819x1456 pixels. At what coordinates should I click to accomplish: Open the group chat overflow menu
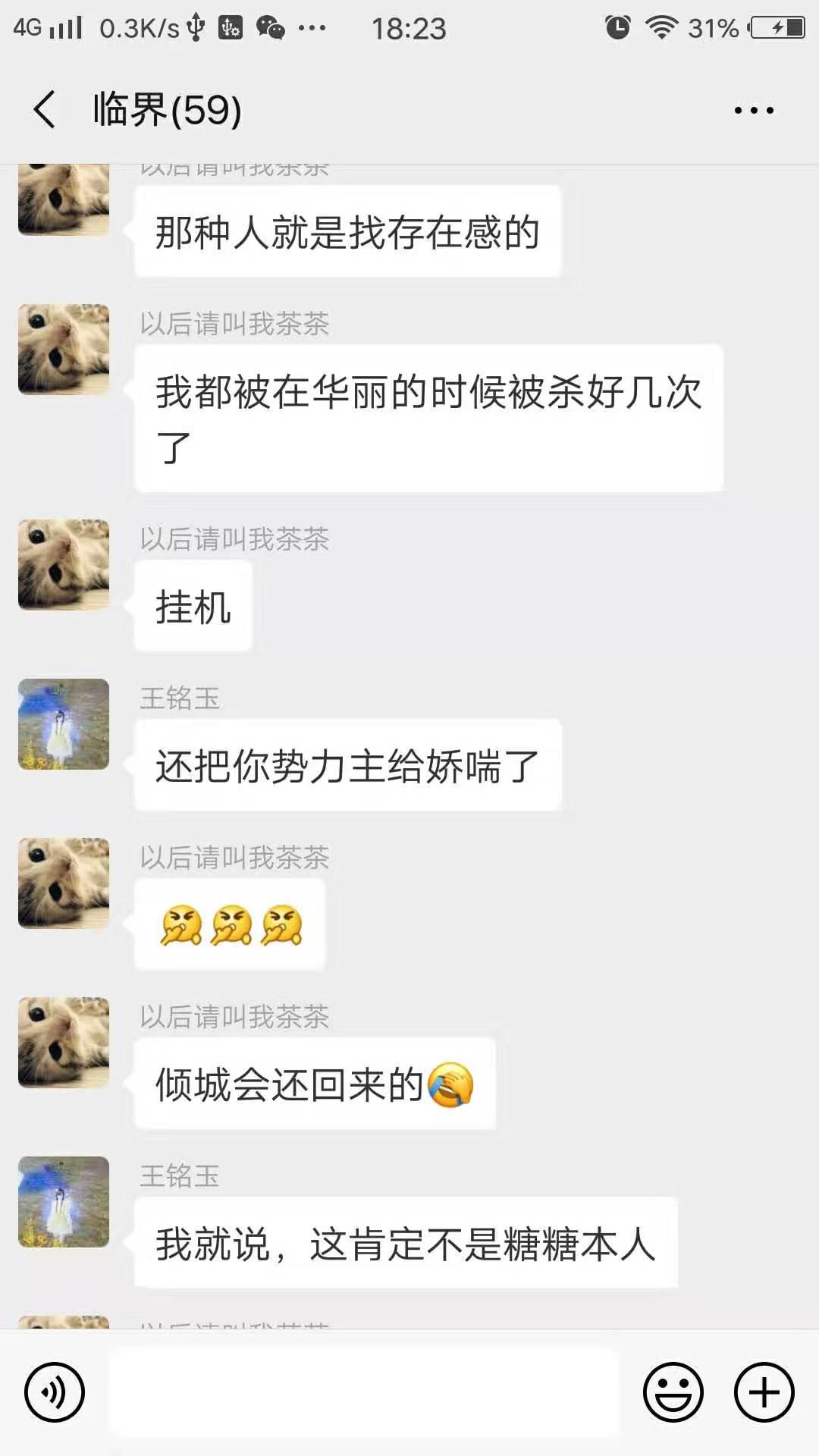tap(753, 111)
